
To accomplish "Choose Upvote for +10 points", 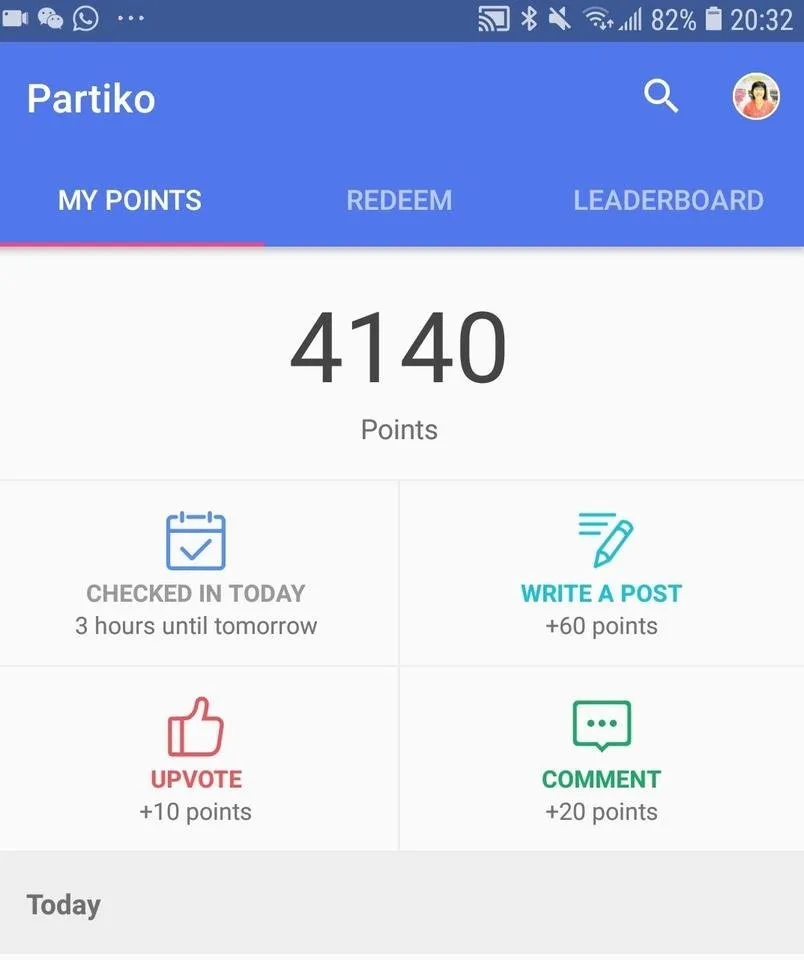I will click(x=197, y=759).
